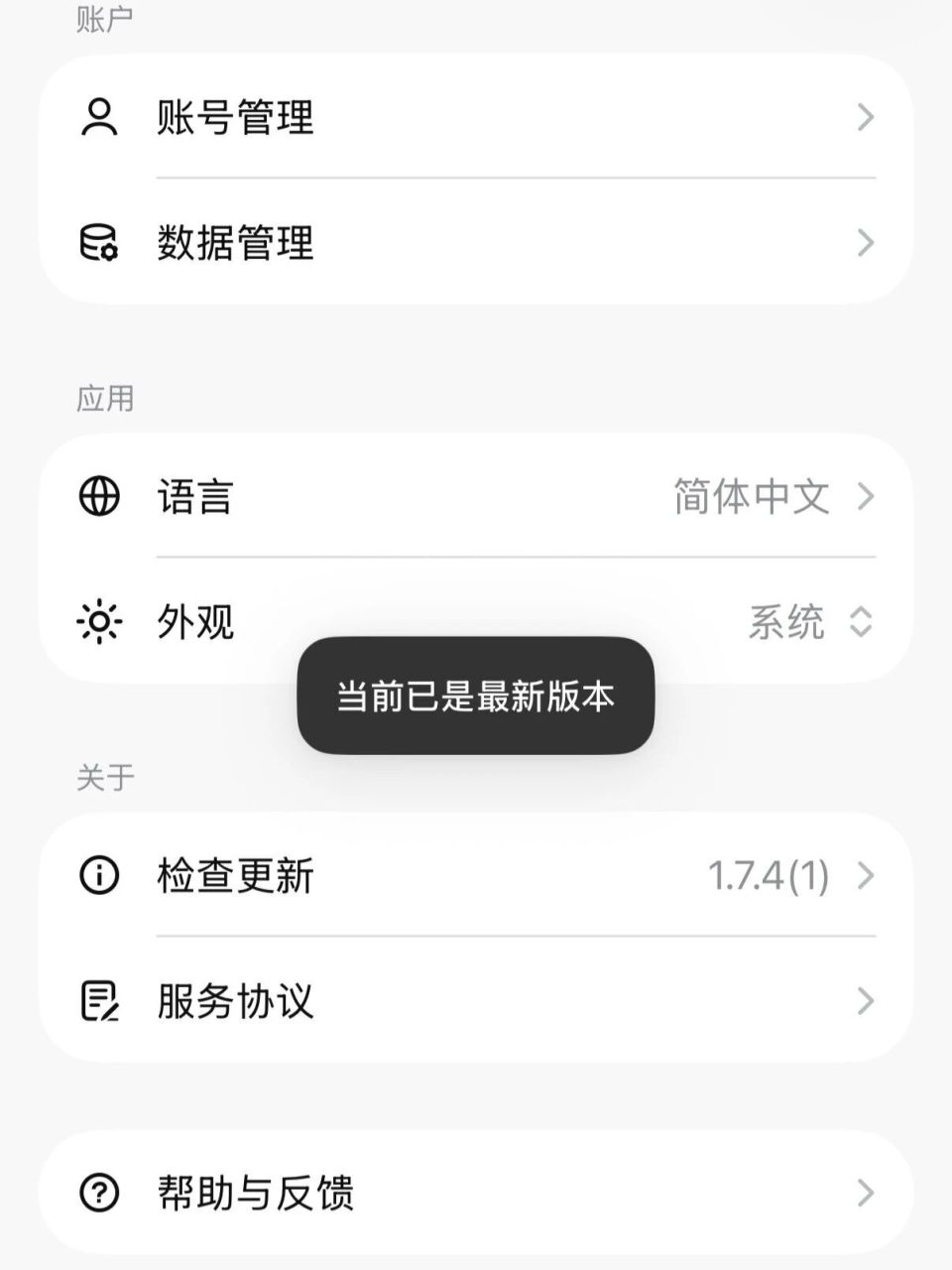952x1270 pixels.
Task: Open 服务协议 to view the service agreement
Action: (235, 1001)
